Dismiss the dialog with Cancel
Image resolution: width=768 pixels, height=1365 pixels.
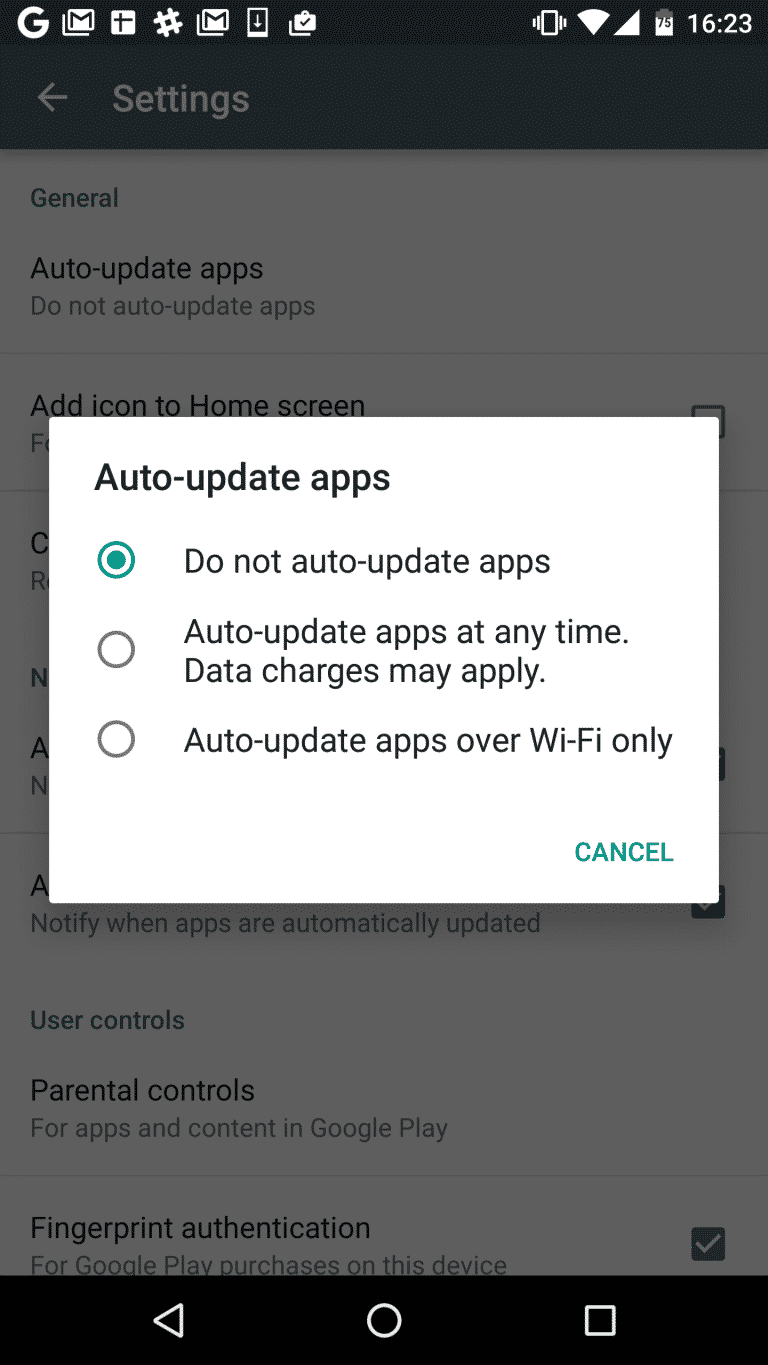623,852
